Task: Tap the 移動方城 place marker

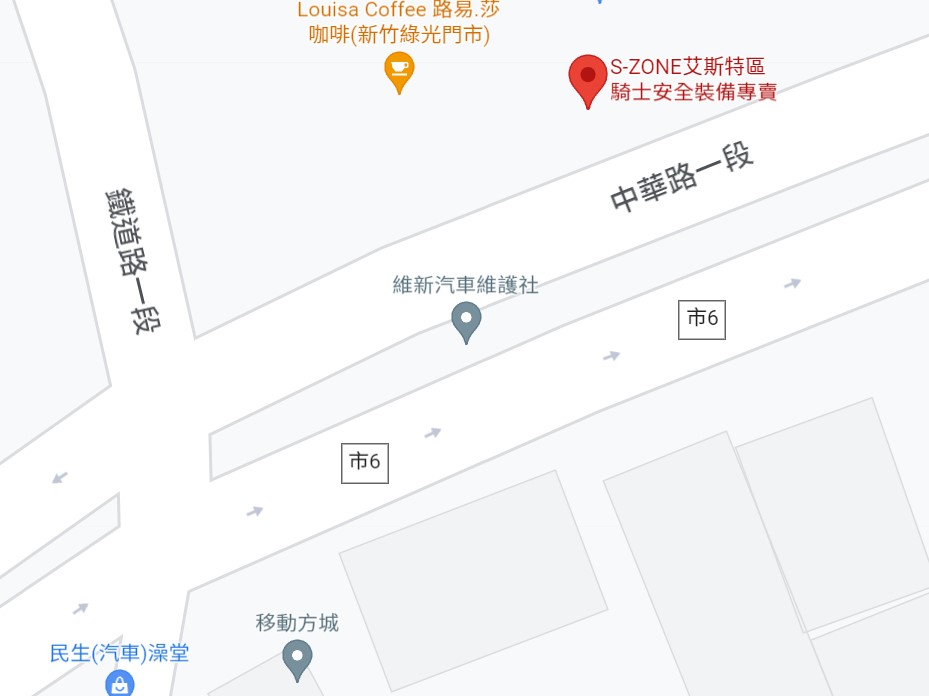Action: tap(297, 658)
